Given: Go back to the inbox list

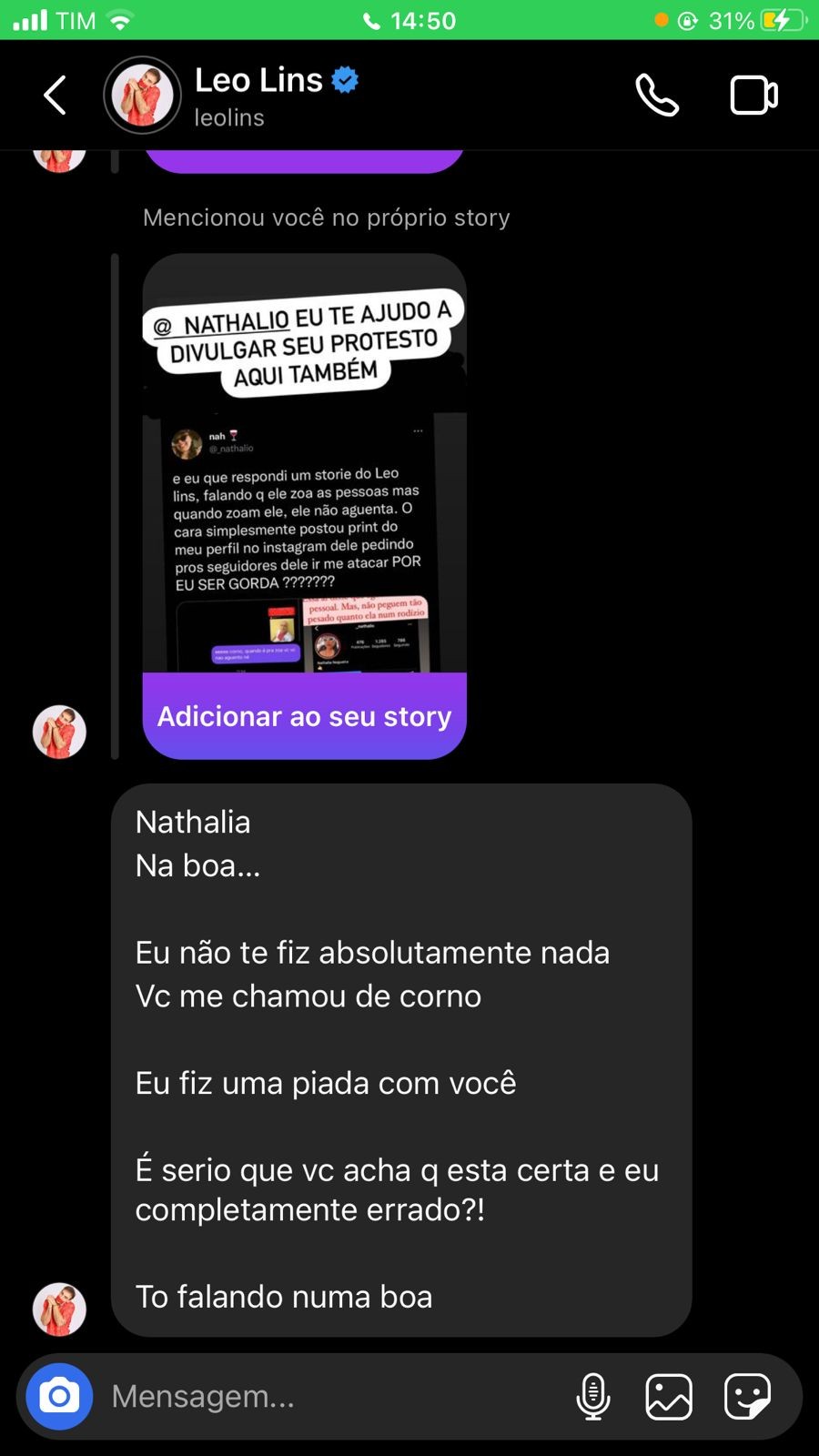Looking at the screenshot, I should click(55, 96).
